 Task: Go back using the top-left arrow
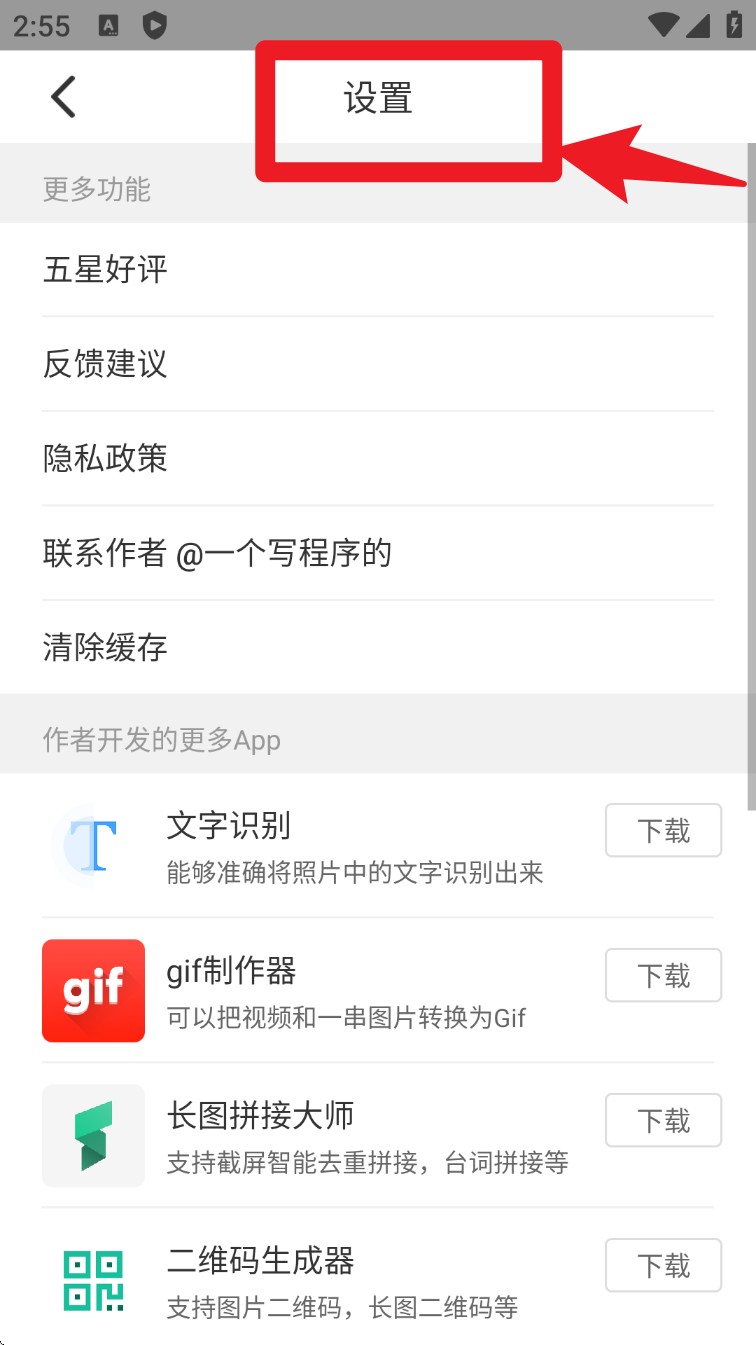(63, 97)
